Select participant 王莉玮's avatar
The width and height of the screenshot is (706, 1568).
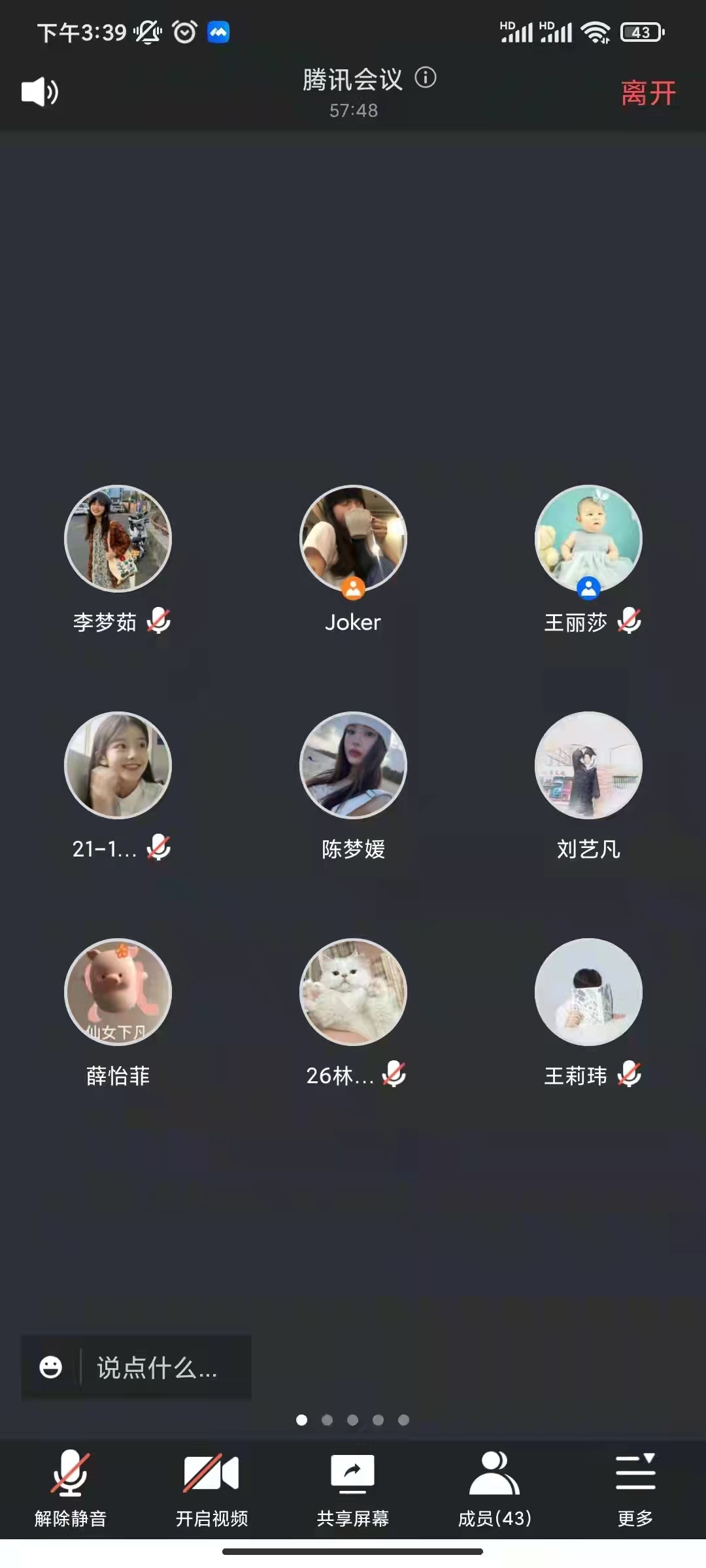pyautogui.click(x=588, y=992)
